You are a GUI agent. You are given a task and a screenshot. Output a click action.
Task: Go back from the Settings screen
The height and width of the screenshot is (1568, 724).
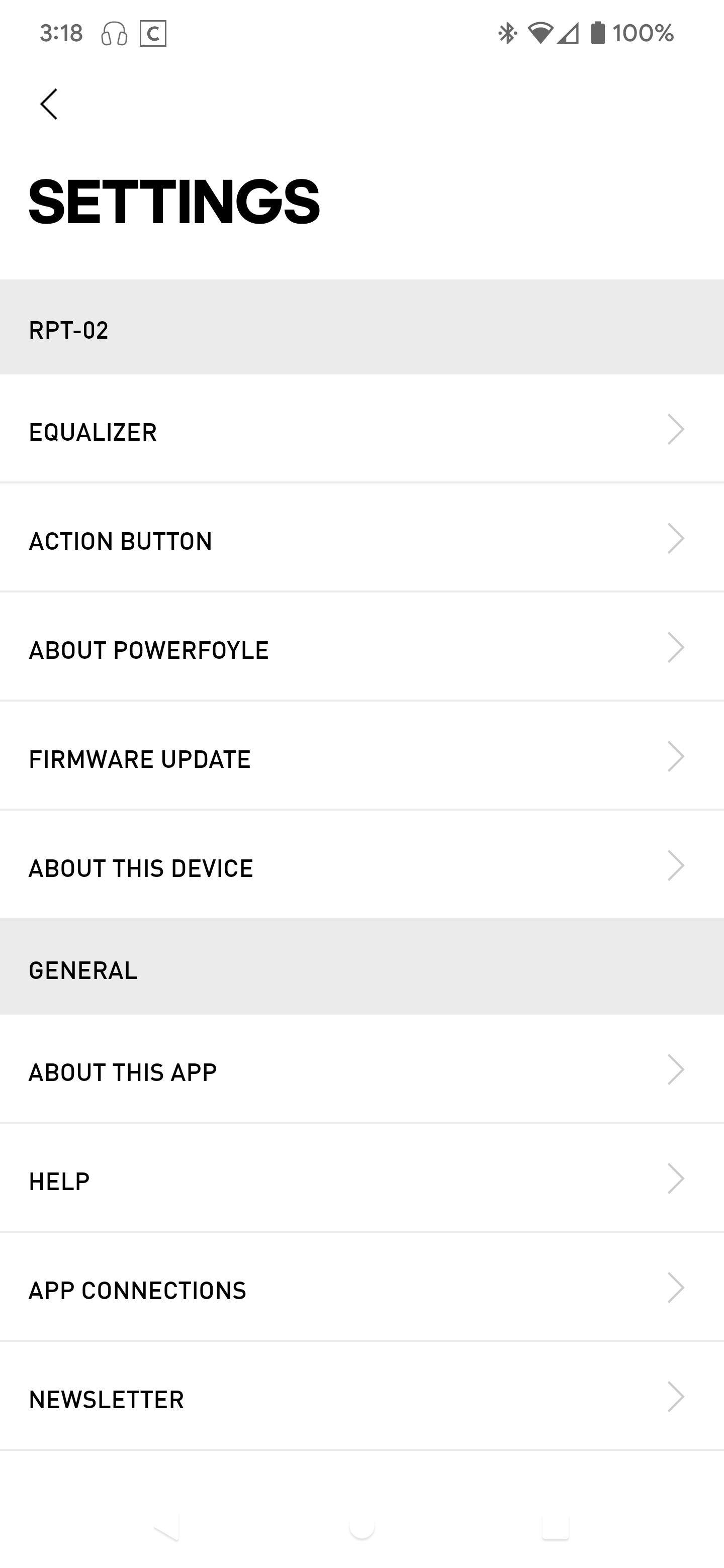[49, 104]
